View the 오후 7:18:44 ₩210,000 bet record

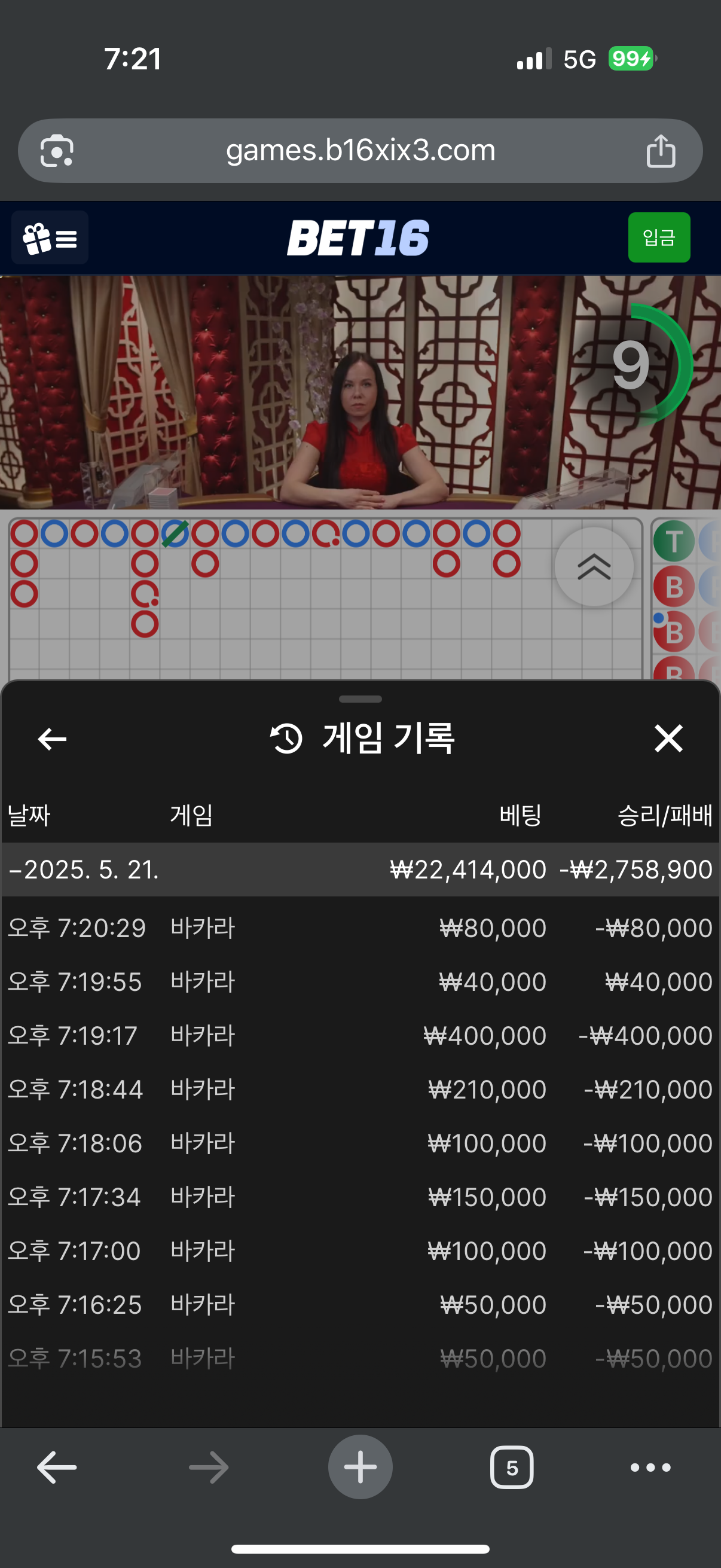pyautogui.click(x=360, y=1089)
